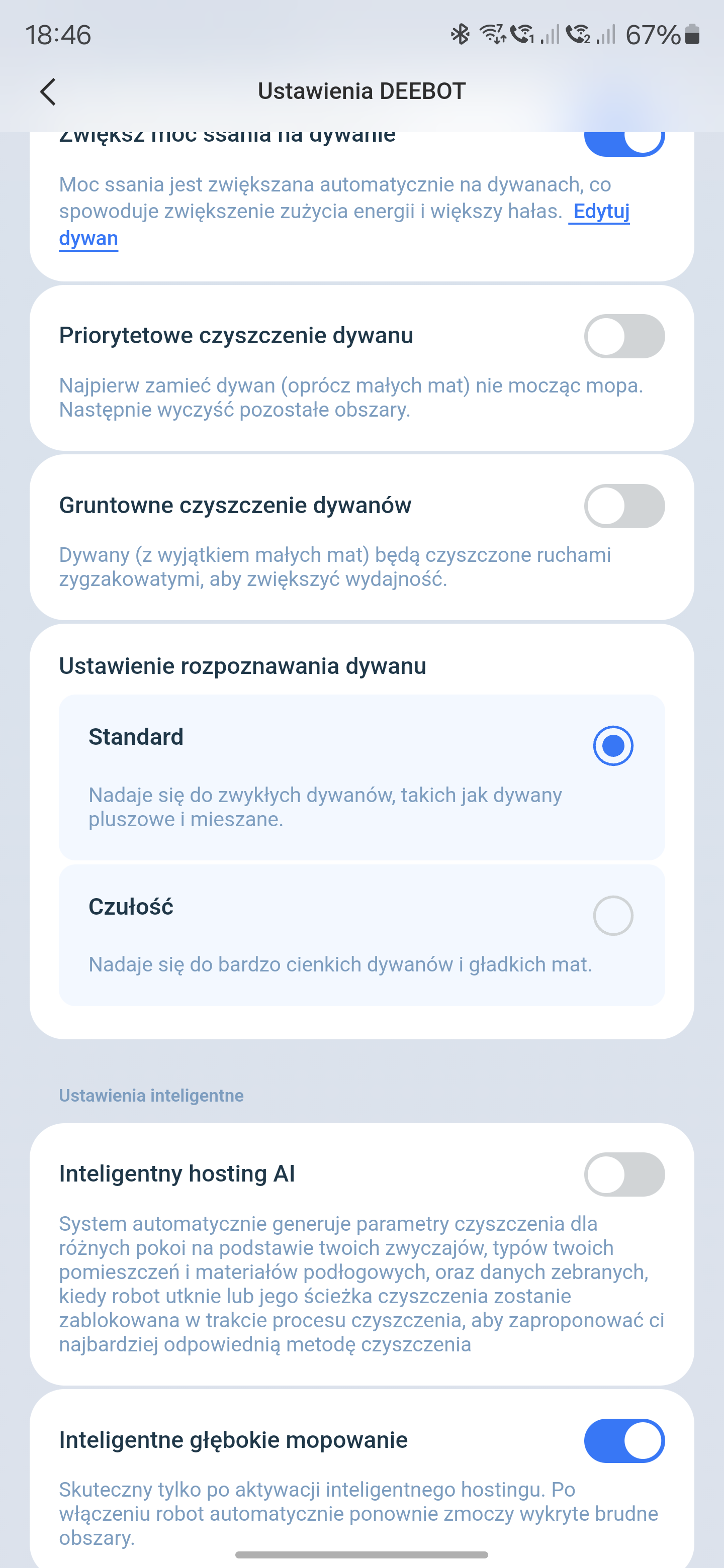Select Standard carpet recognition
The width and height of the screenshot is (724, 1568).
pyautogui.click(x=612, y=746)
